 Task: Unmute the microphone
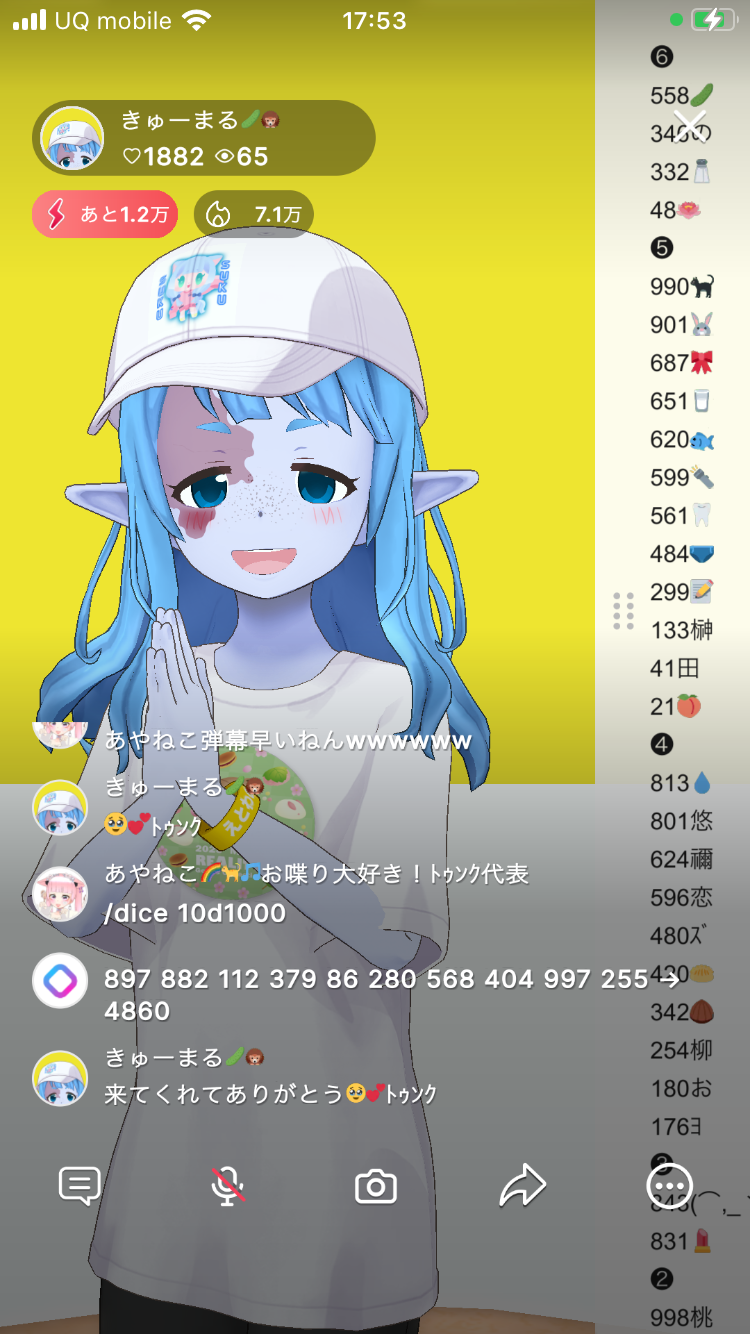pos(228,1186)
